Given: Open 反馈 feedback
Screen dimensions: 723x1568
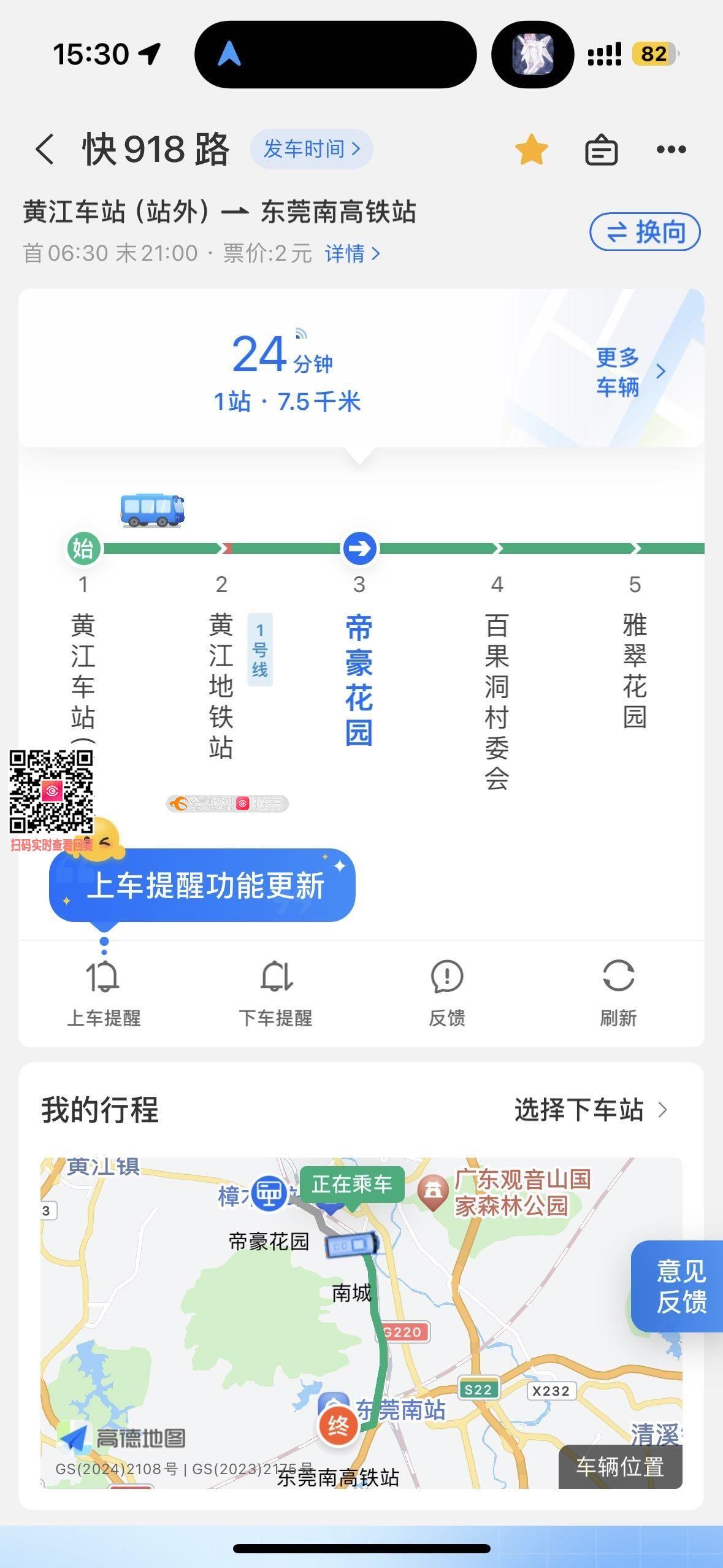Looking at the screenshot, I should [446, 992].
